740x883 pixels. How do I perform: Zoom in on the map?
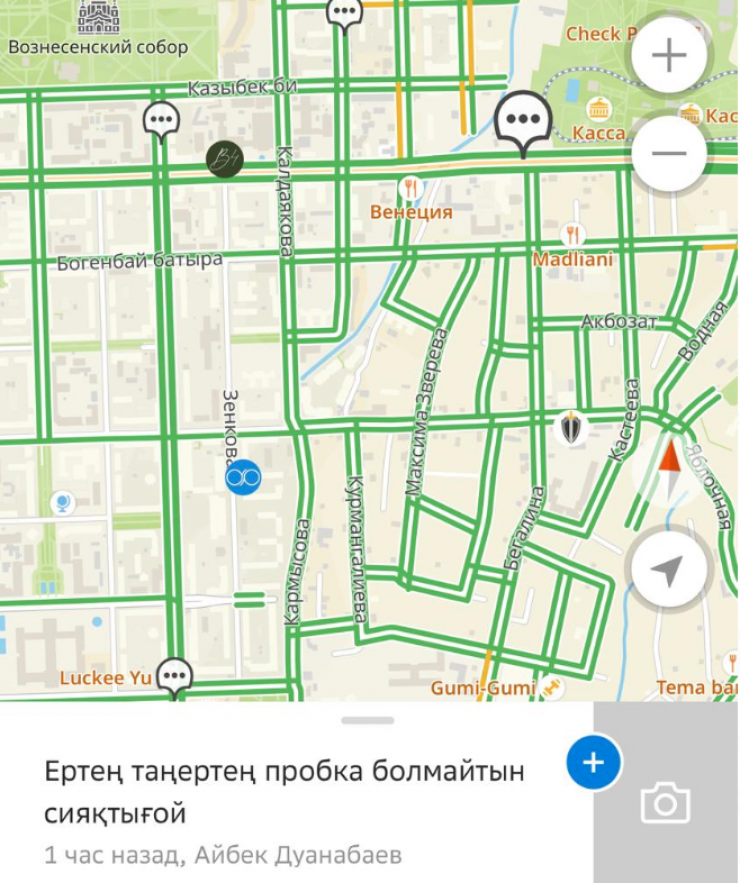[668, 54]
